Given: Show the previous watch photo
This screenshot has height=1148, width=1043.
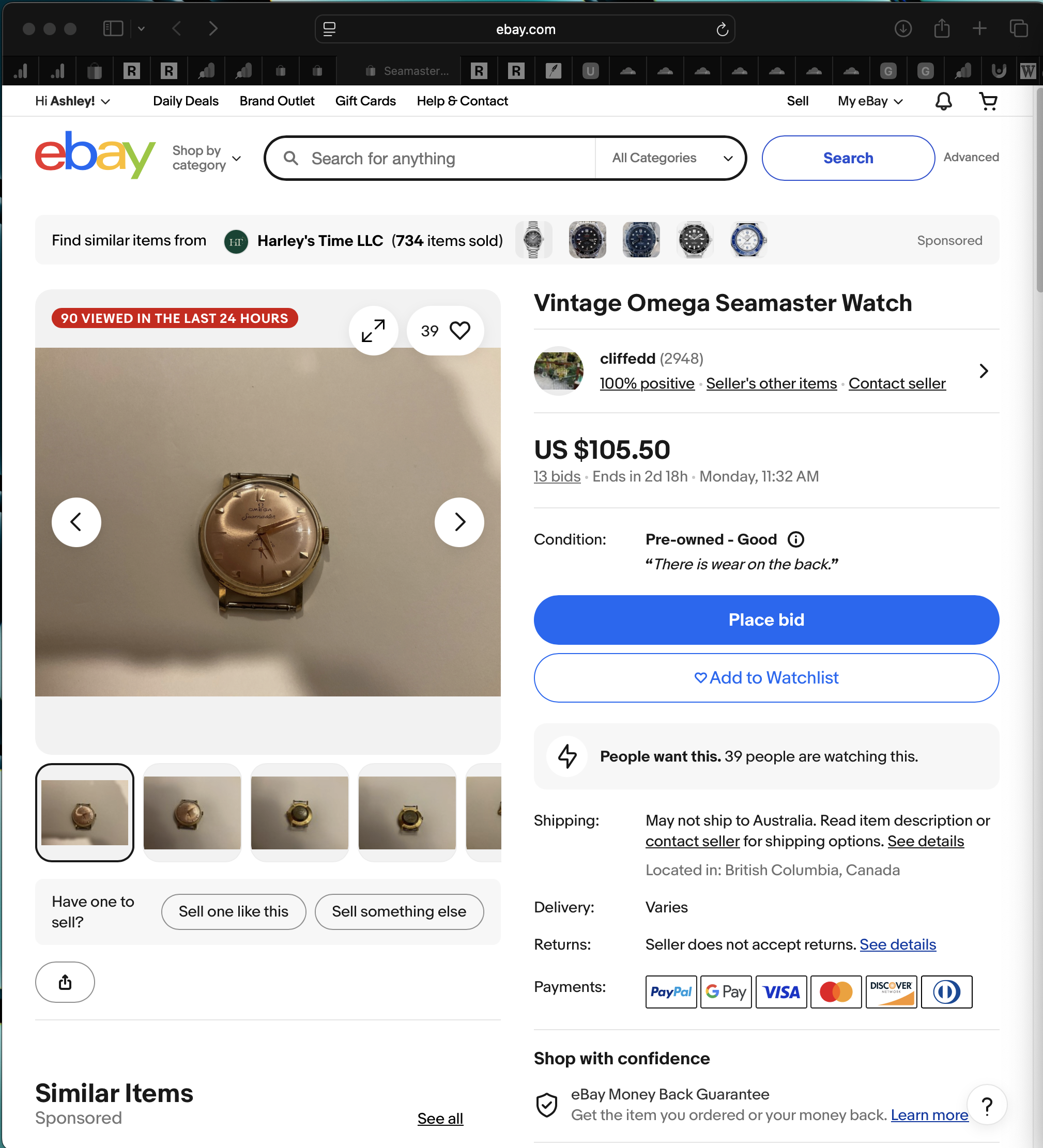Looking at the screenshot, I should click(x=76, y=522).
